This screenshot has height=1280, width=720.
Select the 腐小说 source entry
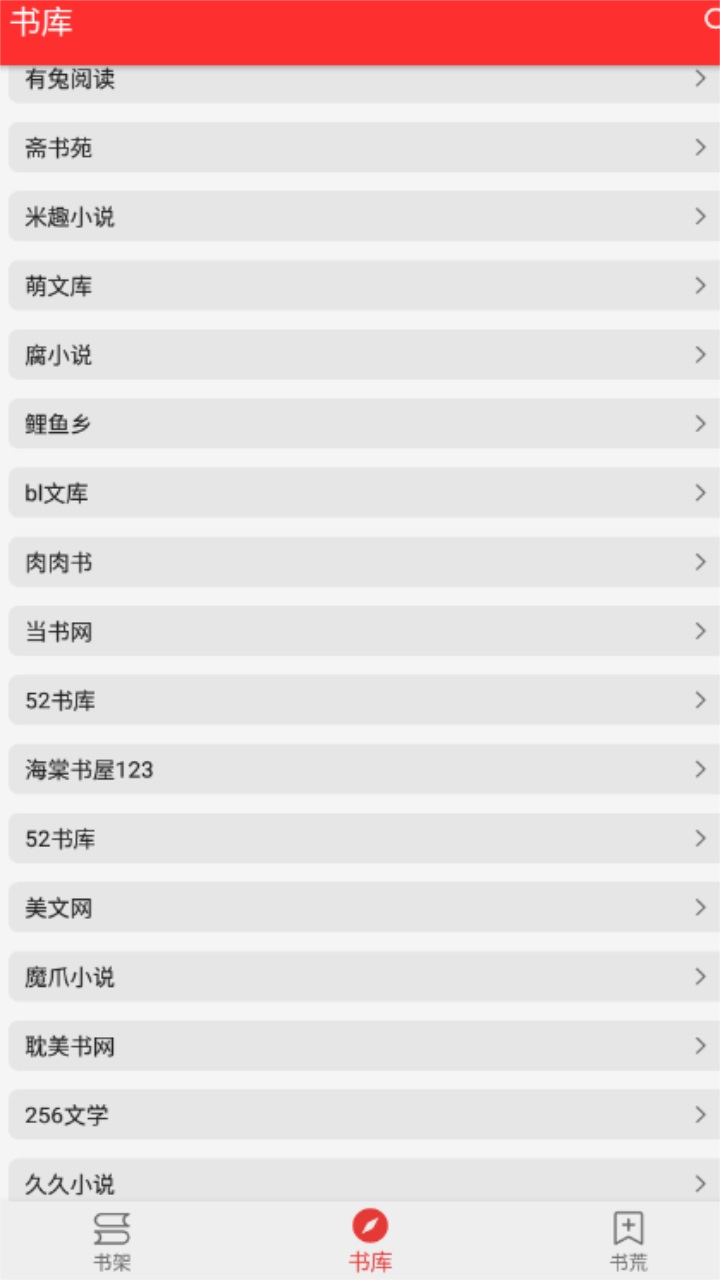pos(360,355)
